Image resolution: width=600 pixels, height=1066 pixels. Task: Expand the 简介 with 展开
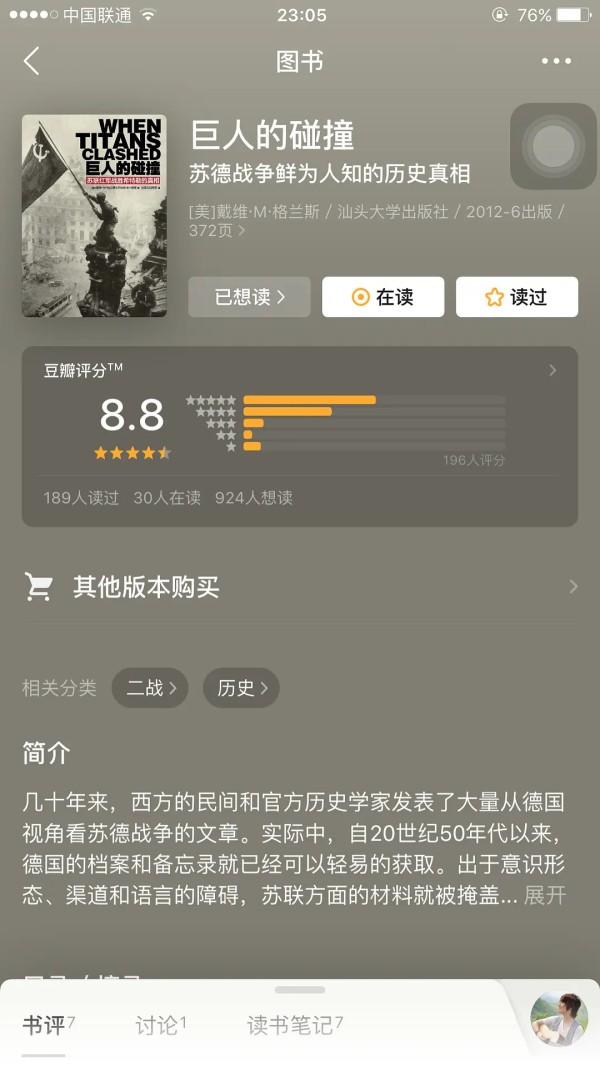click(x=545, y=895)
